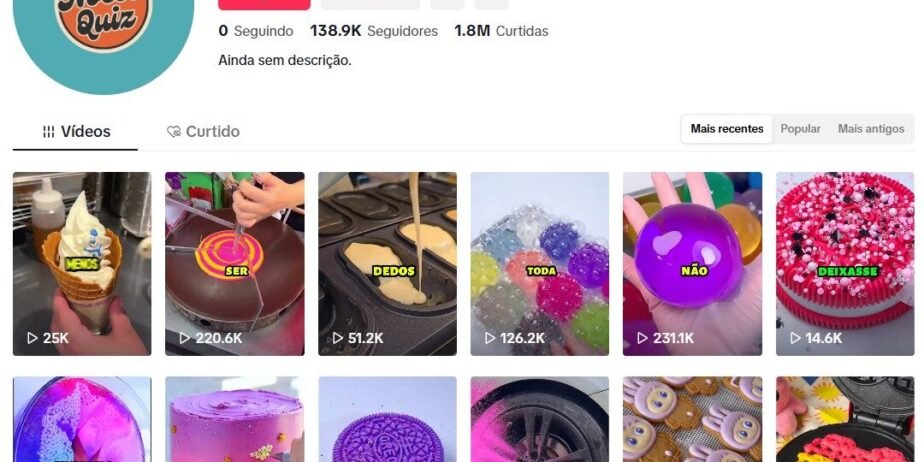Play the purple ball video with 231.1K views
This screenshot has height=462, width=924.
click(692, 263)
